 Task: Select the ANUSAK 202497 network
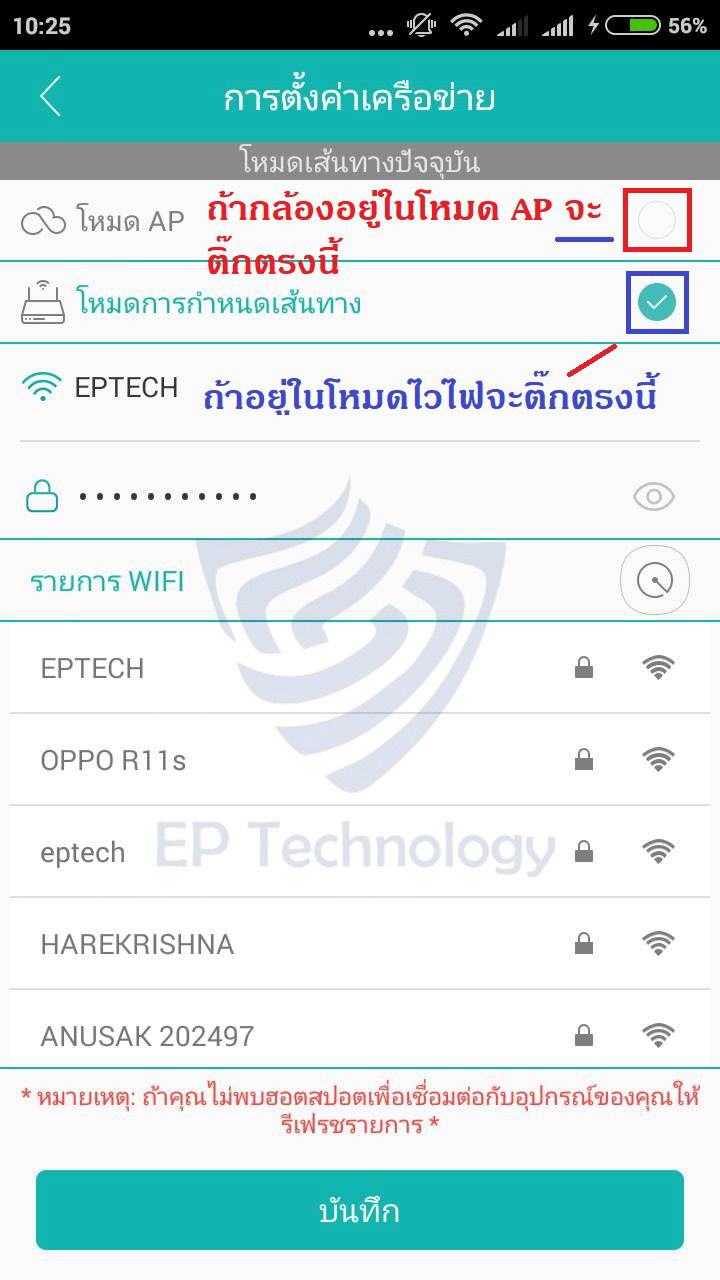360,1034
